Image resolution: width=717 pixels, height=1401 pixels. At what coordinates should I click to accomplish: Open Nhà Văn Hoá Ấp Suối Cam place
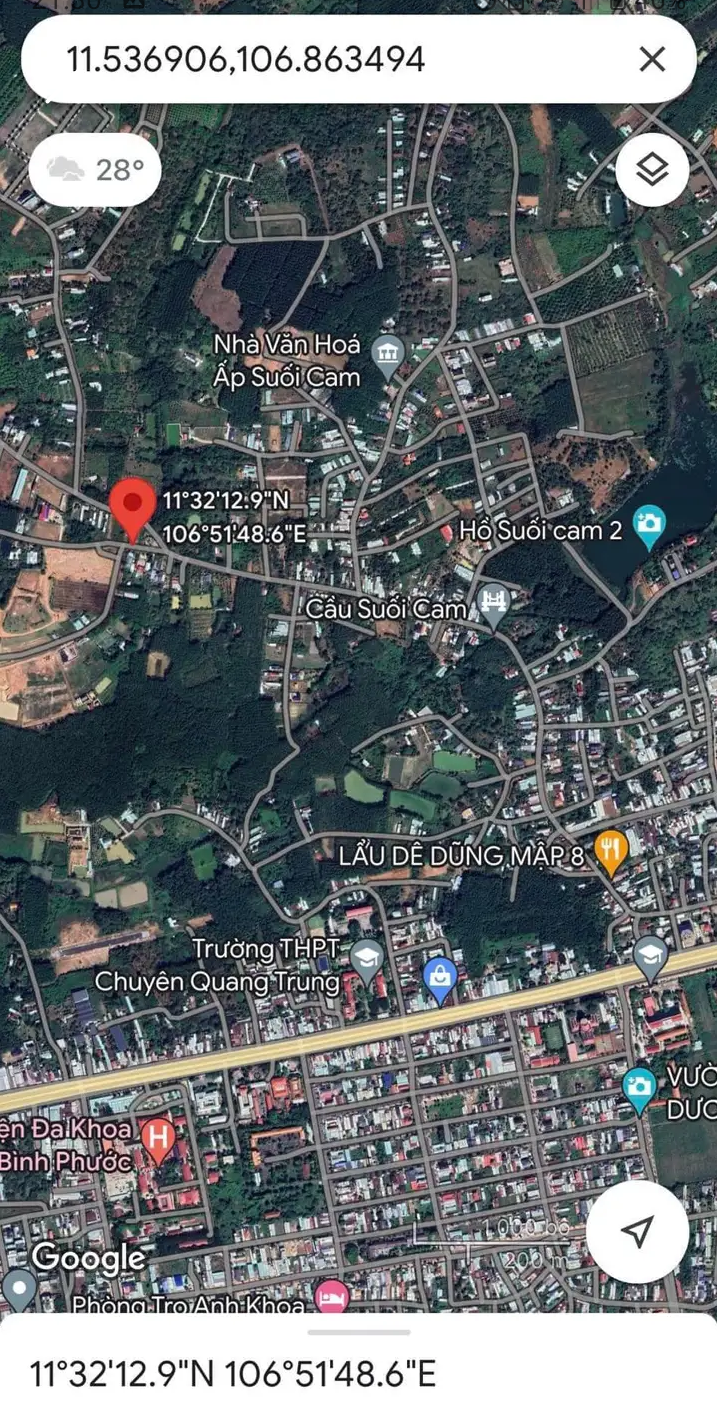(387, 353)
